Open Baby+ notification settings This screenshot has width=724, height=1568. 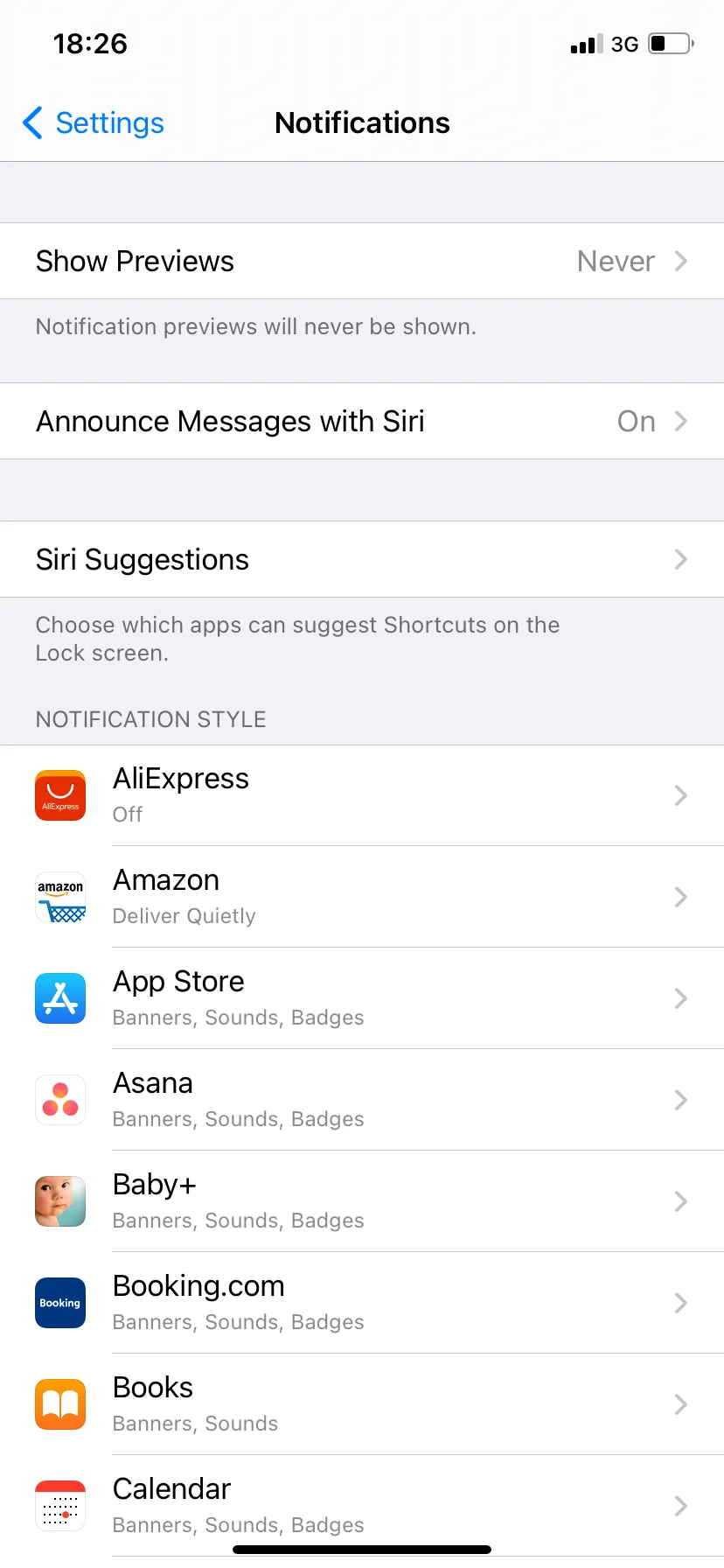point(362,1201)
